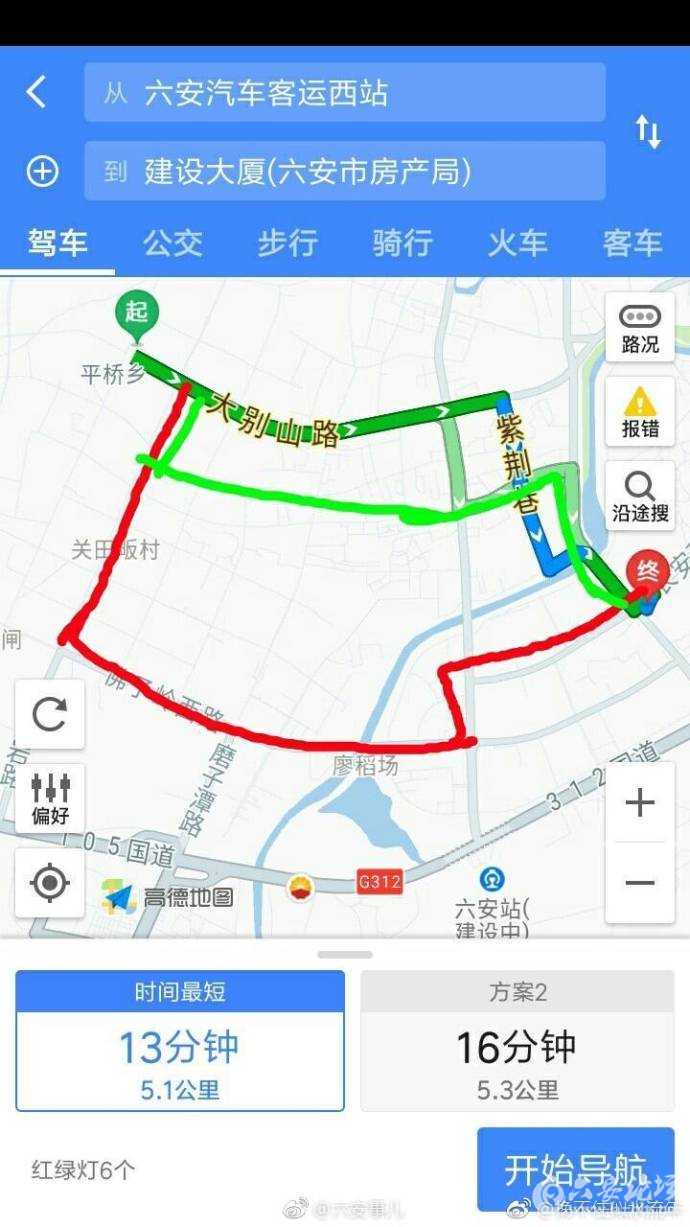Center the map on my location
Viewport: 690px width, 1227px height.
(x=50, y=883)
